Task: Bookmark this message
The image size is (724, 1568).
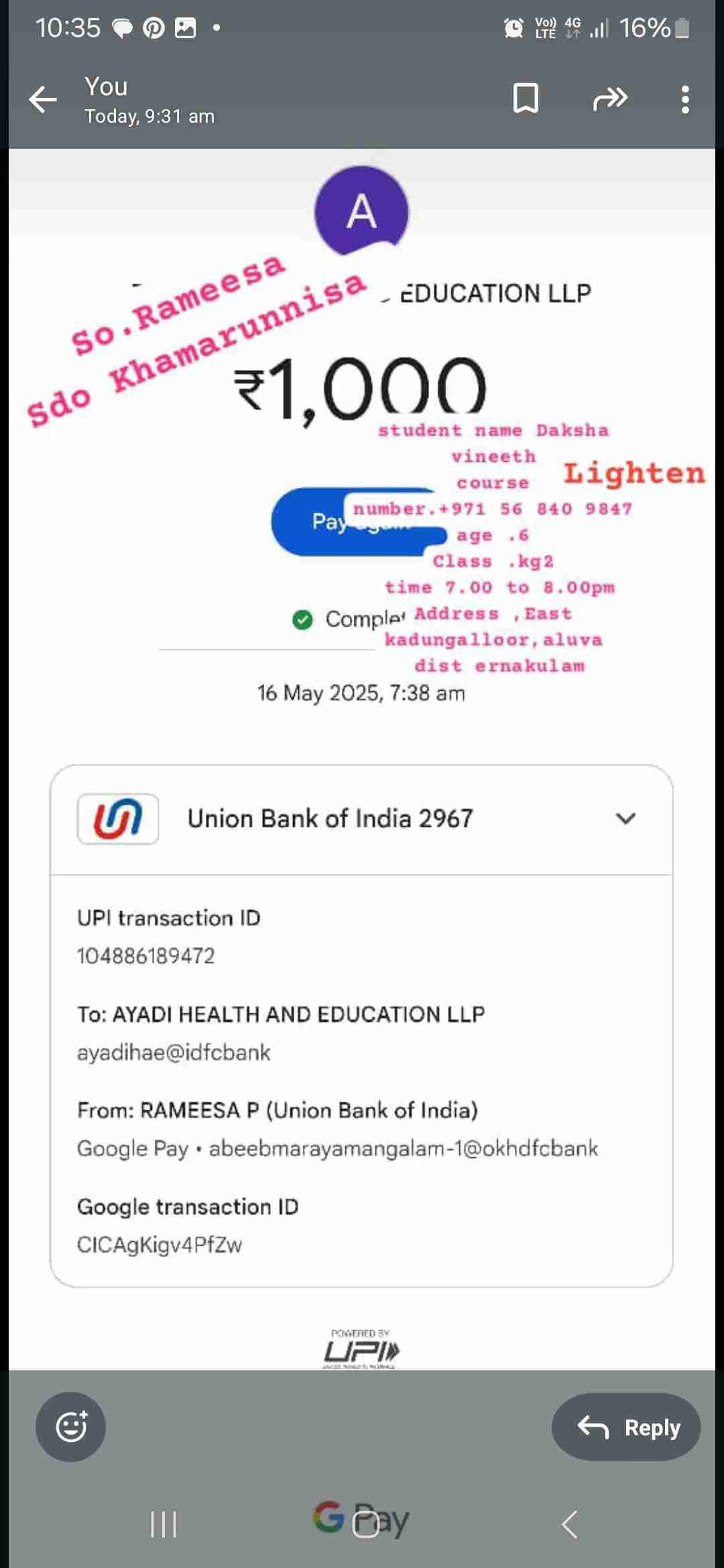Action: pyautogui.click(x=526, y=99)
